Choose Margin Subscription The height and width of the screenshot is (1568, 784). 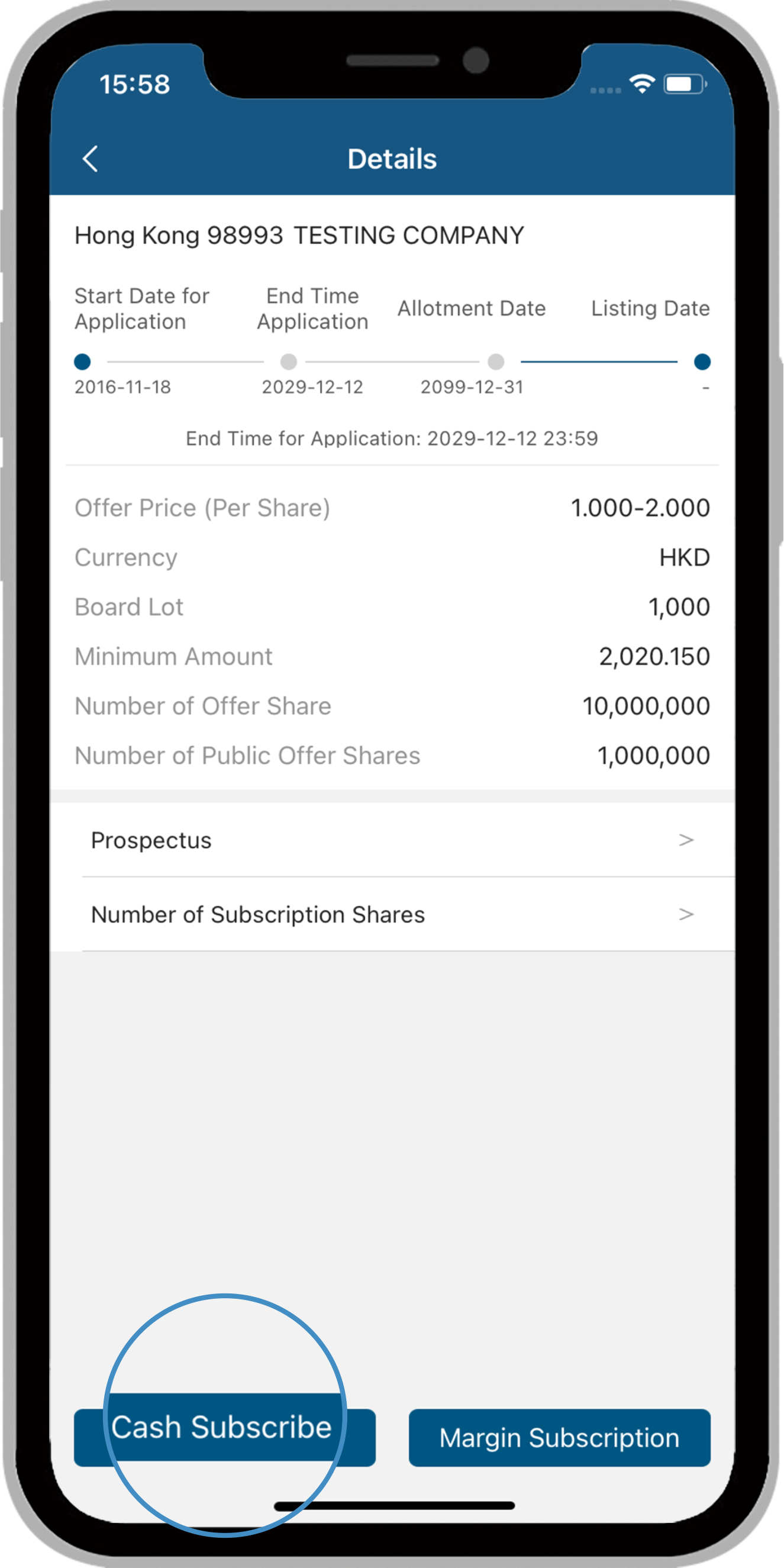click(559, 1438)
